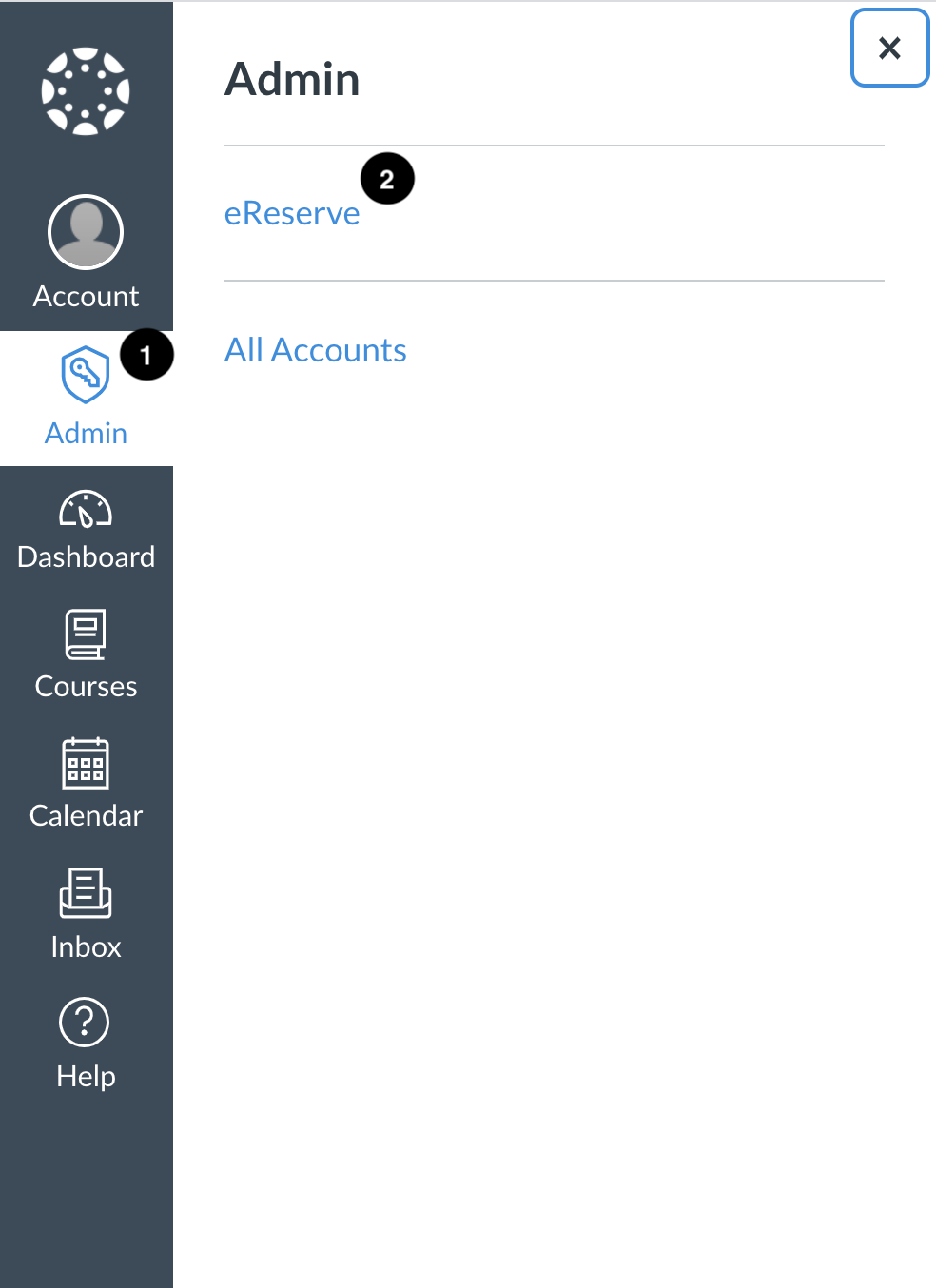Tap the Canvas logo home icon
Image resolution: width=936 pixels, height=1288 pixels.
(86, 91)
